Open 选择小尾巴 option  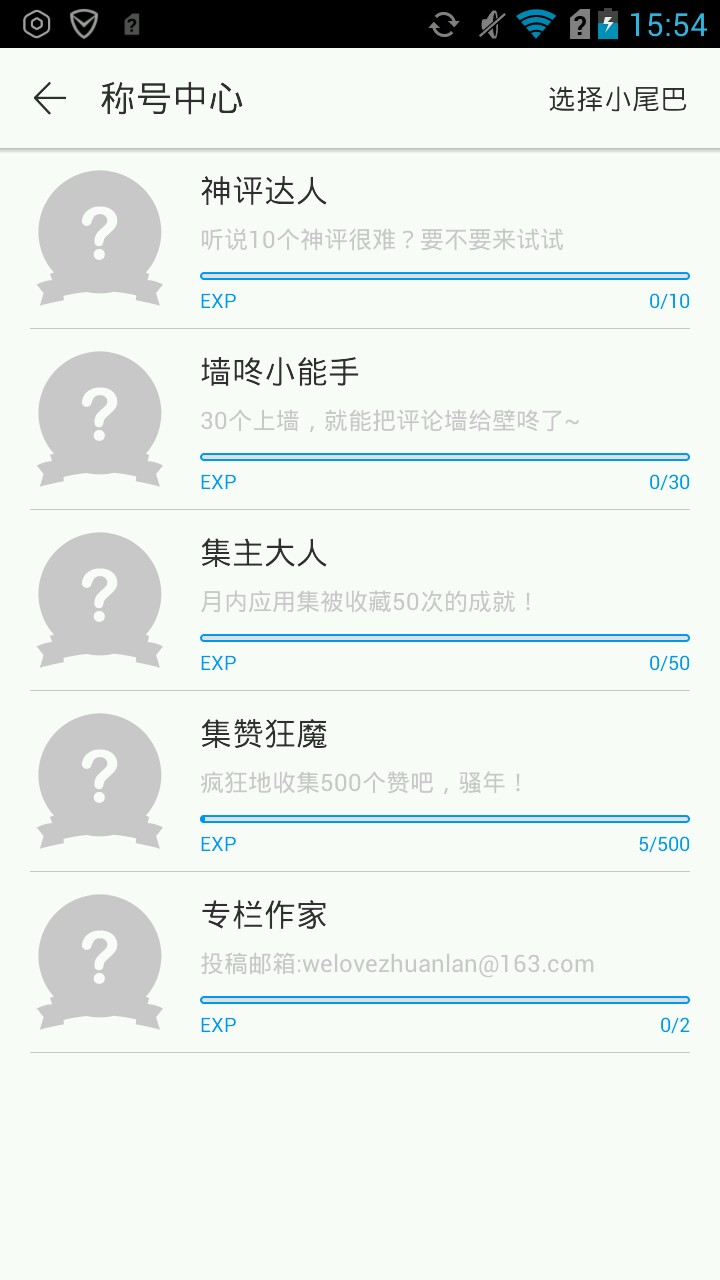coord(617,99)
